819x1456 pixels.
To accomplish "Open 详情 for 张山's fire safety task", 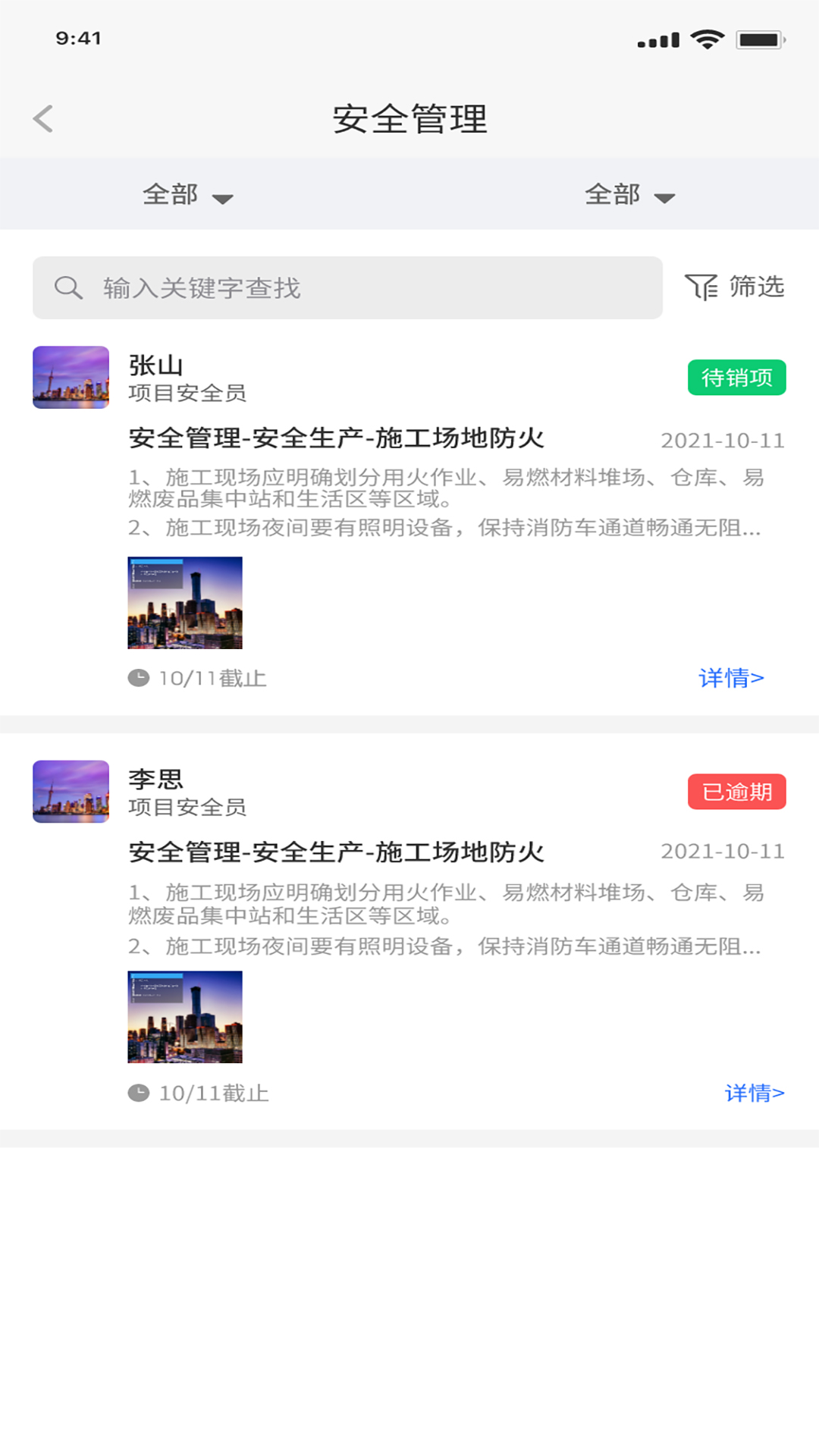I will (x=732, y=678).
